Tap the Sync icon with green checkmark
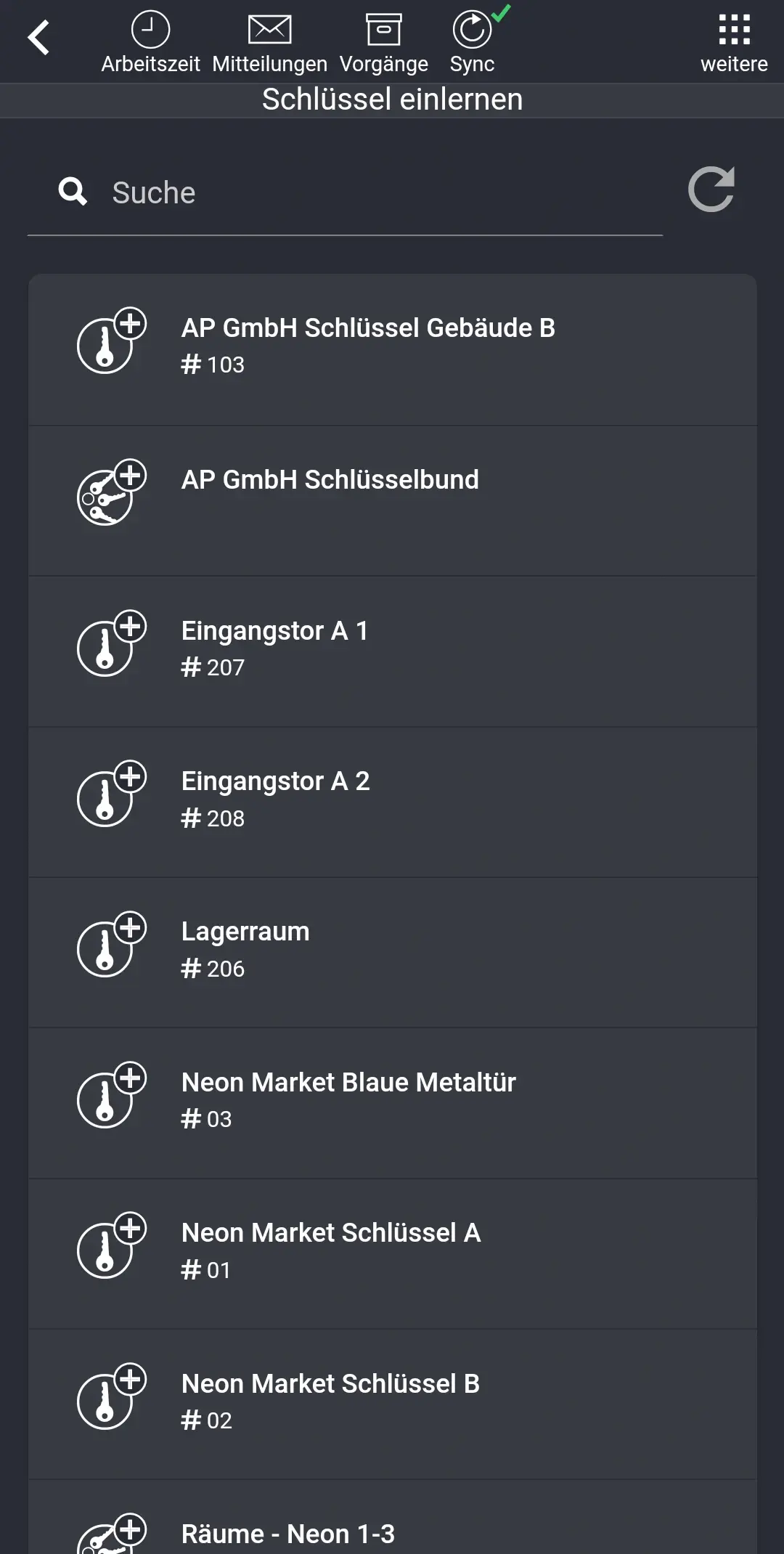This screenshot has height=1554, width=784. 471,30
